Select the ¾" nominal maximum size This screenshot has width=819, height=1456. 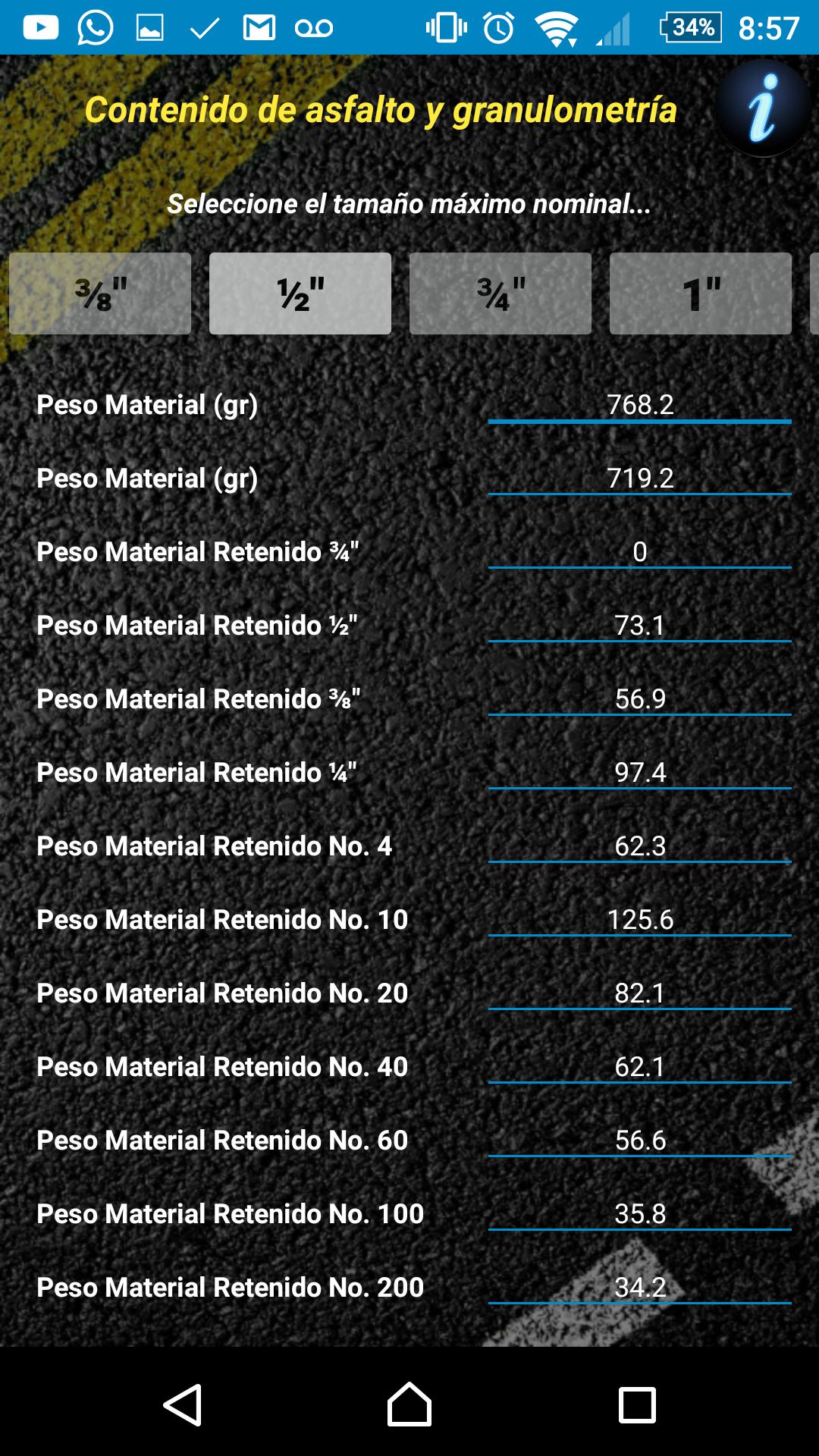coord(500,293)
